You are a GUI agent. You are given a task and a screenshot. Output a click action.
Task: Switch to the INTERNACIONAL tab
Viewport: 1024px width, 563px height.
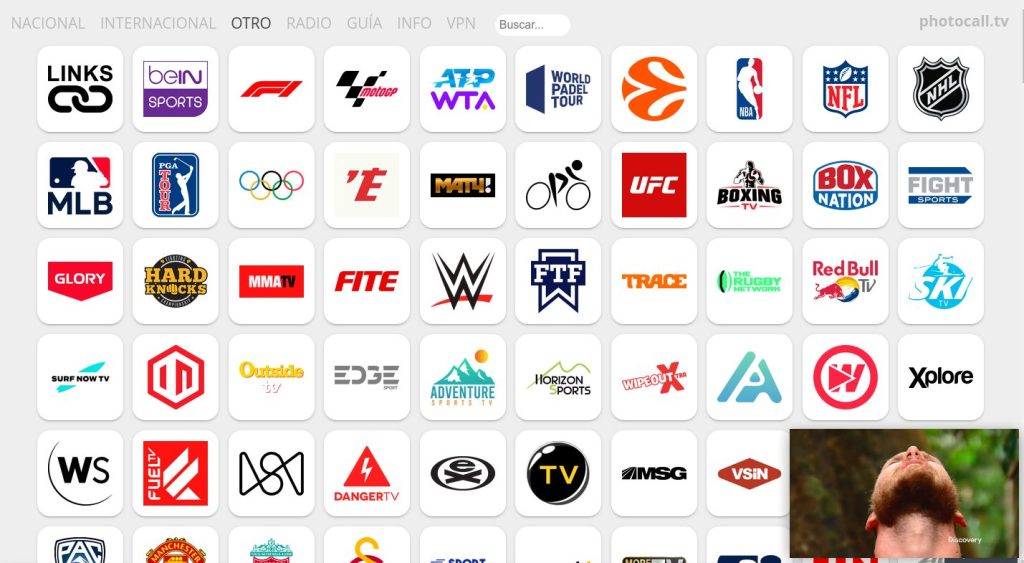tap(158, 23)
